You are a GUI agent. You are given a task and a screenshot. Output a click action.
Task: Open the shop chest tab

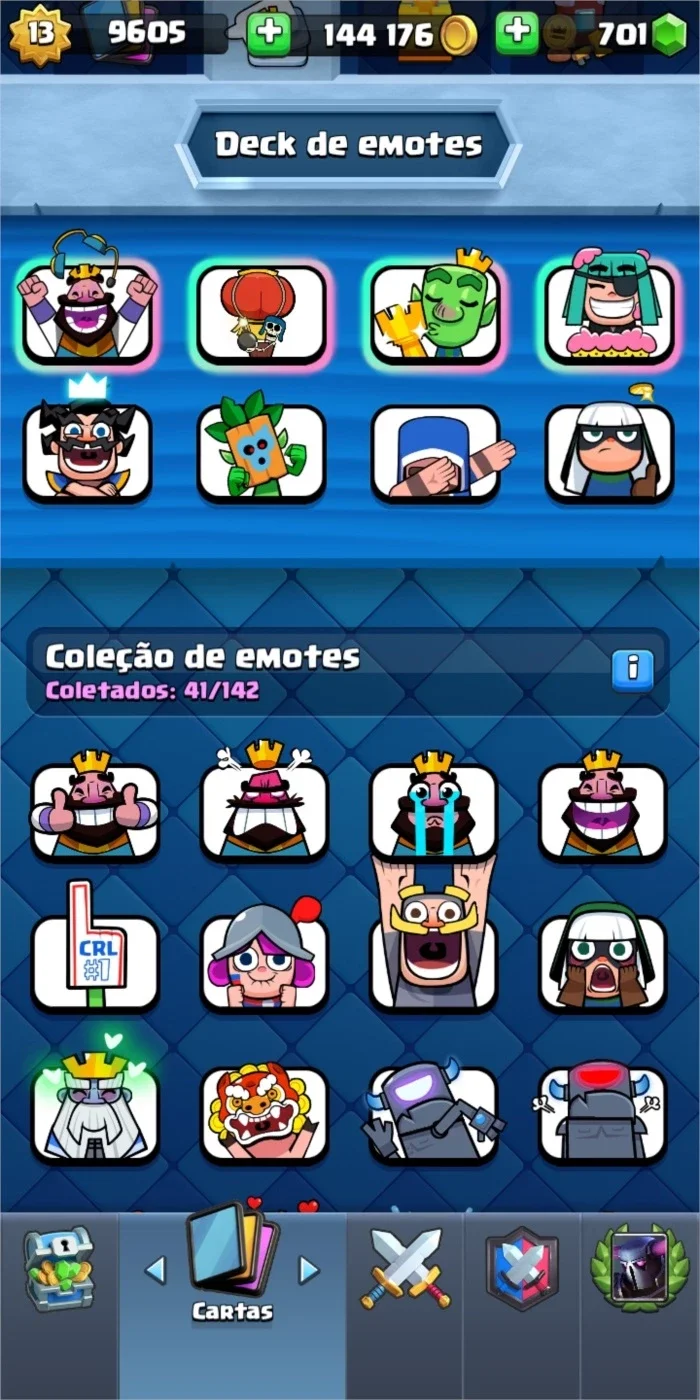[59, 1269]
